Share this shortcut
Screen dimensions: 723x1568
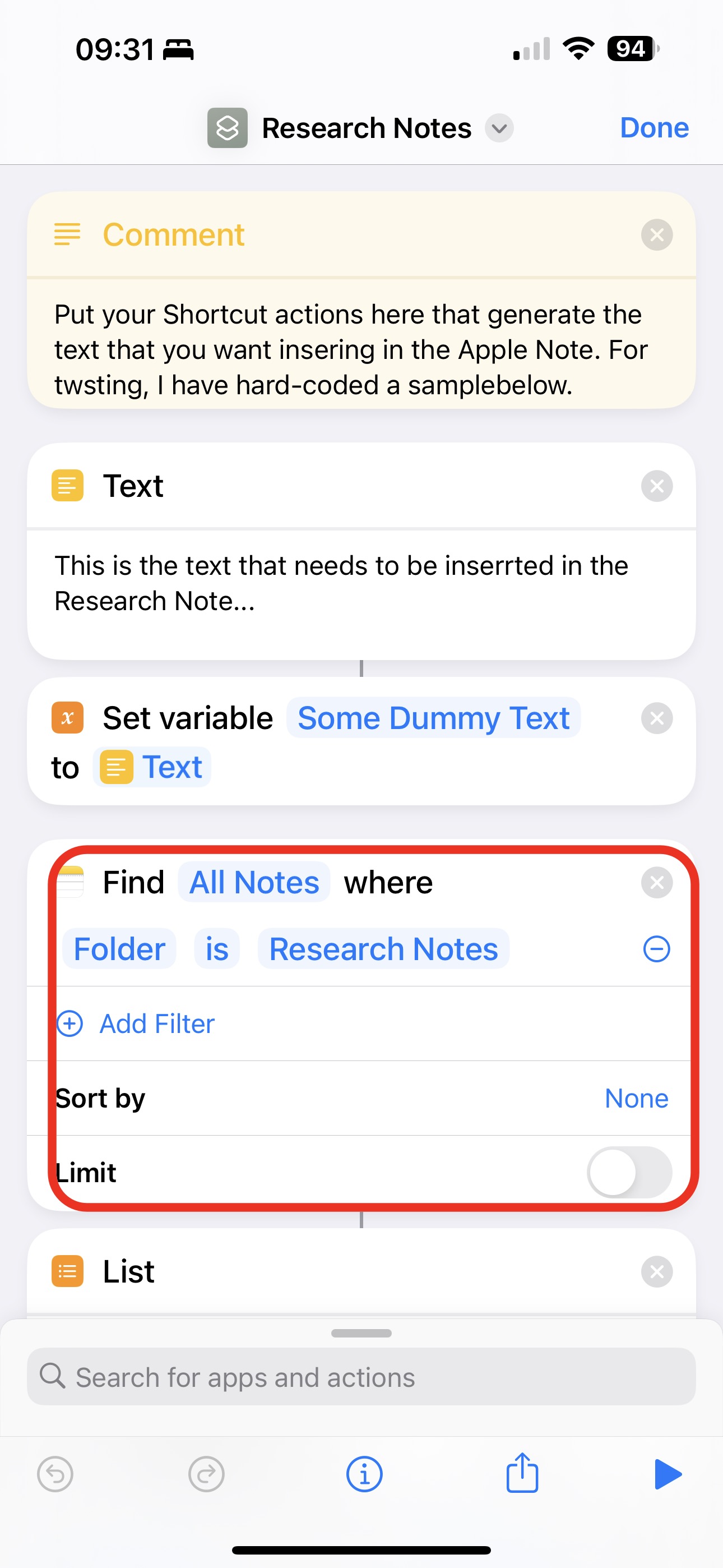coord(522,1473)
